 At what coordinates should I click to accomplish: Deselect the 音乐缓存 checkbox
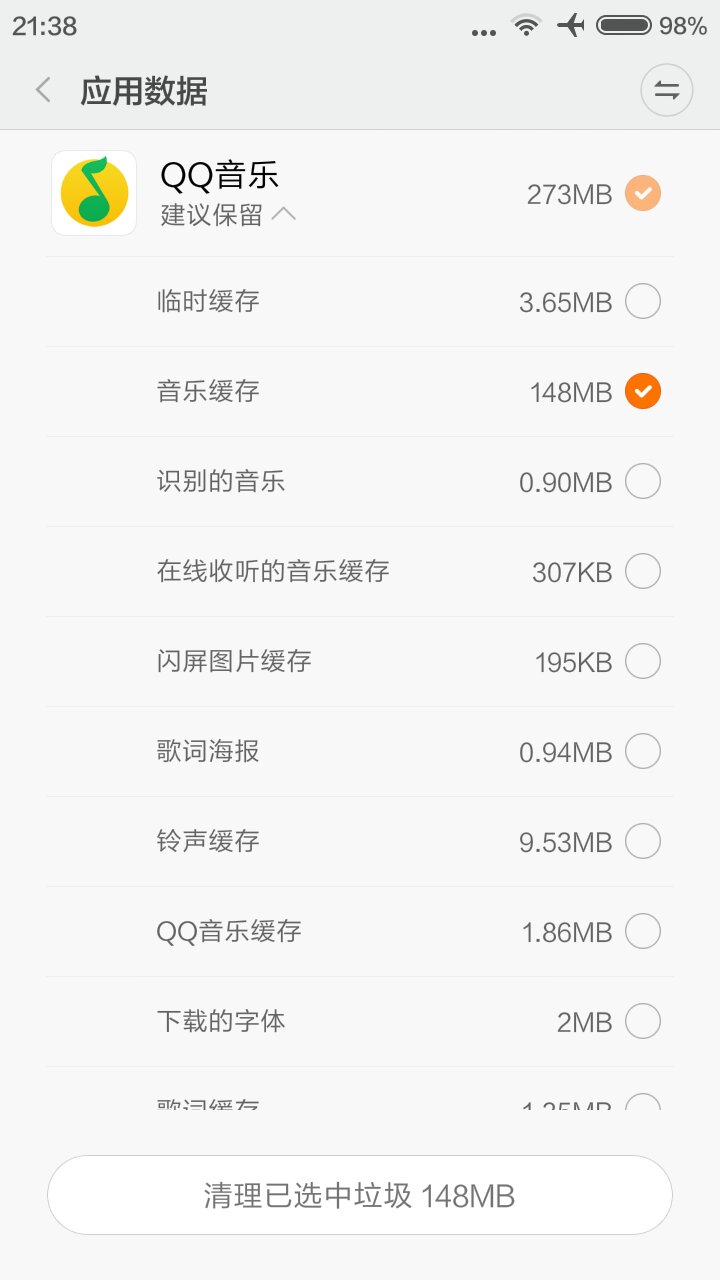[x=644, y=391]
